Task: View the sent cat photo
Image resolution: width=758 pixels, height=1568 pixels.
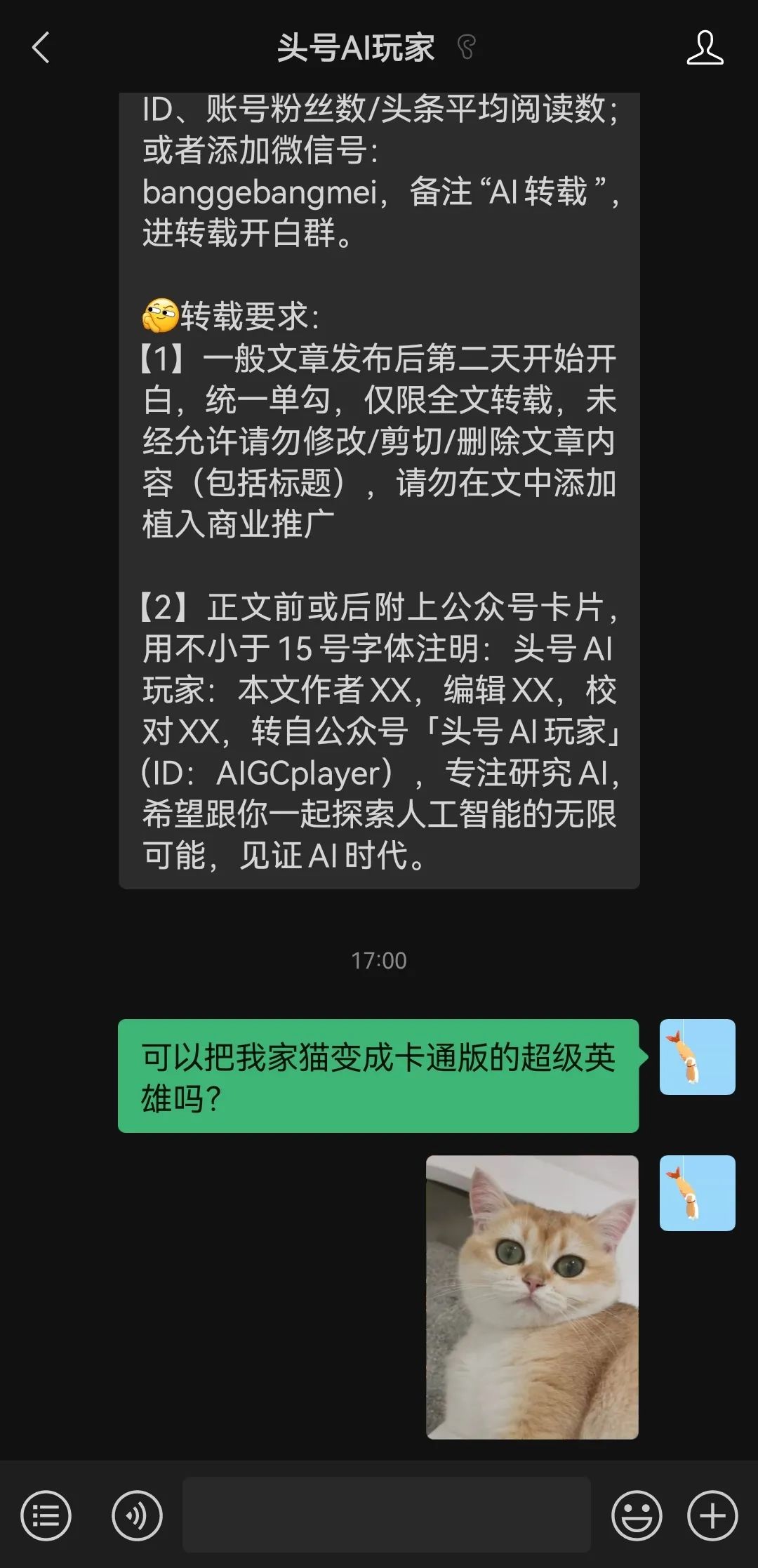Action: (x=532, y=1297)
